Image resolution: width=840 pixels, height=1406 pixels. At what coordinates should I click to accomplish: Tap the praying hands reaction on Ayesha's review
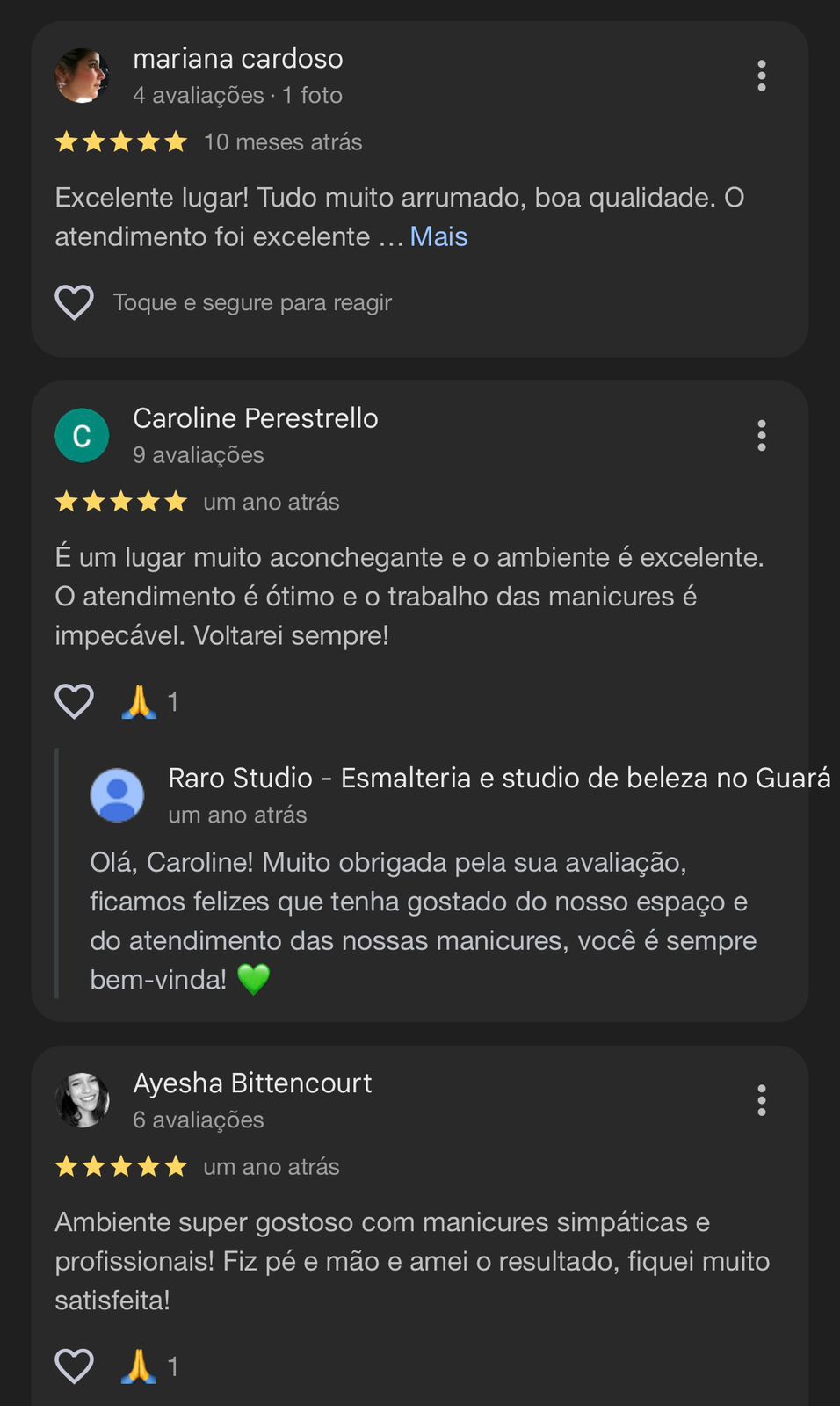coord(140,1366)
